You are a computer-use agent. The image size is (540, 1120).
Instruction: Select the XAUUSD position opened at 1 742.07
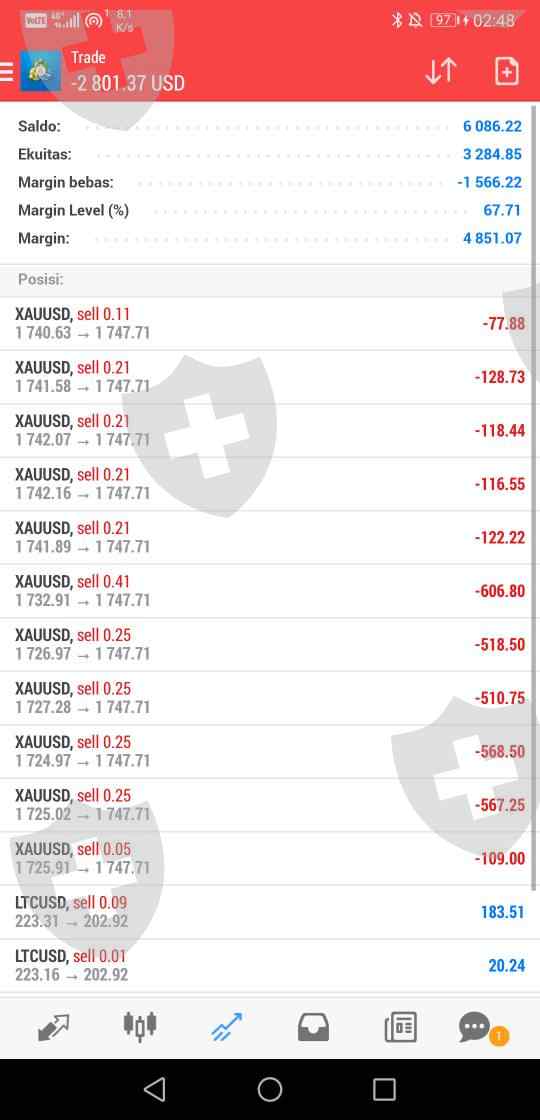tap(270, 431)
